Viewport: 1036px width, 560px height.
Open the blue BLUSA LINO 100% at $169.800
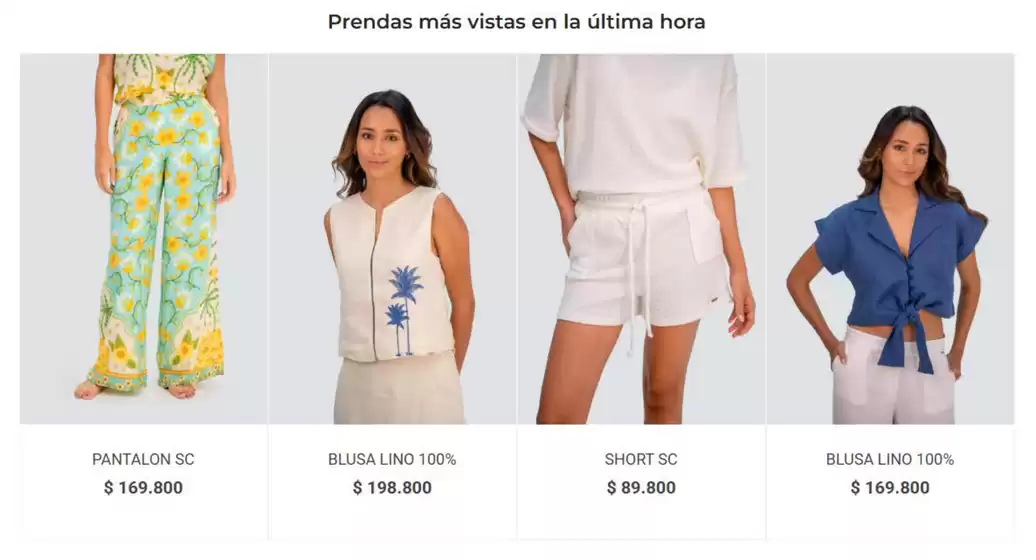tap(890, 240)
